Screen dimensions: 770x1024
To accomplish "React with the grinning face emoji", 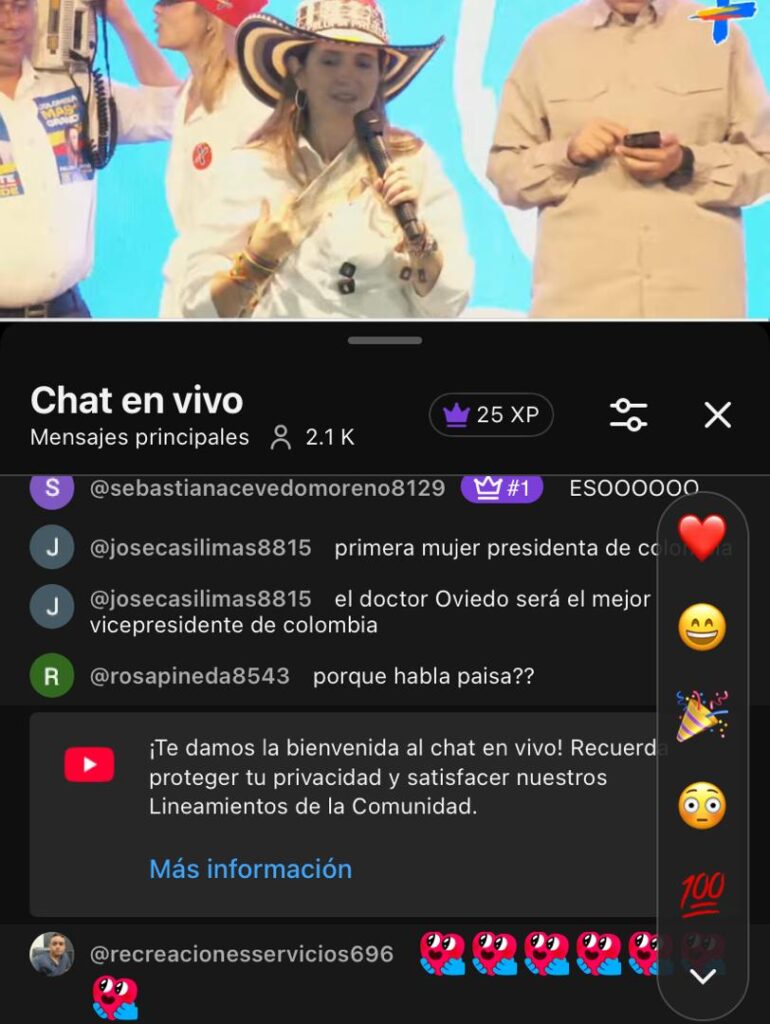I will tap(702, 628).
